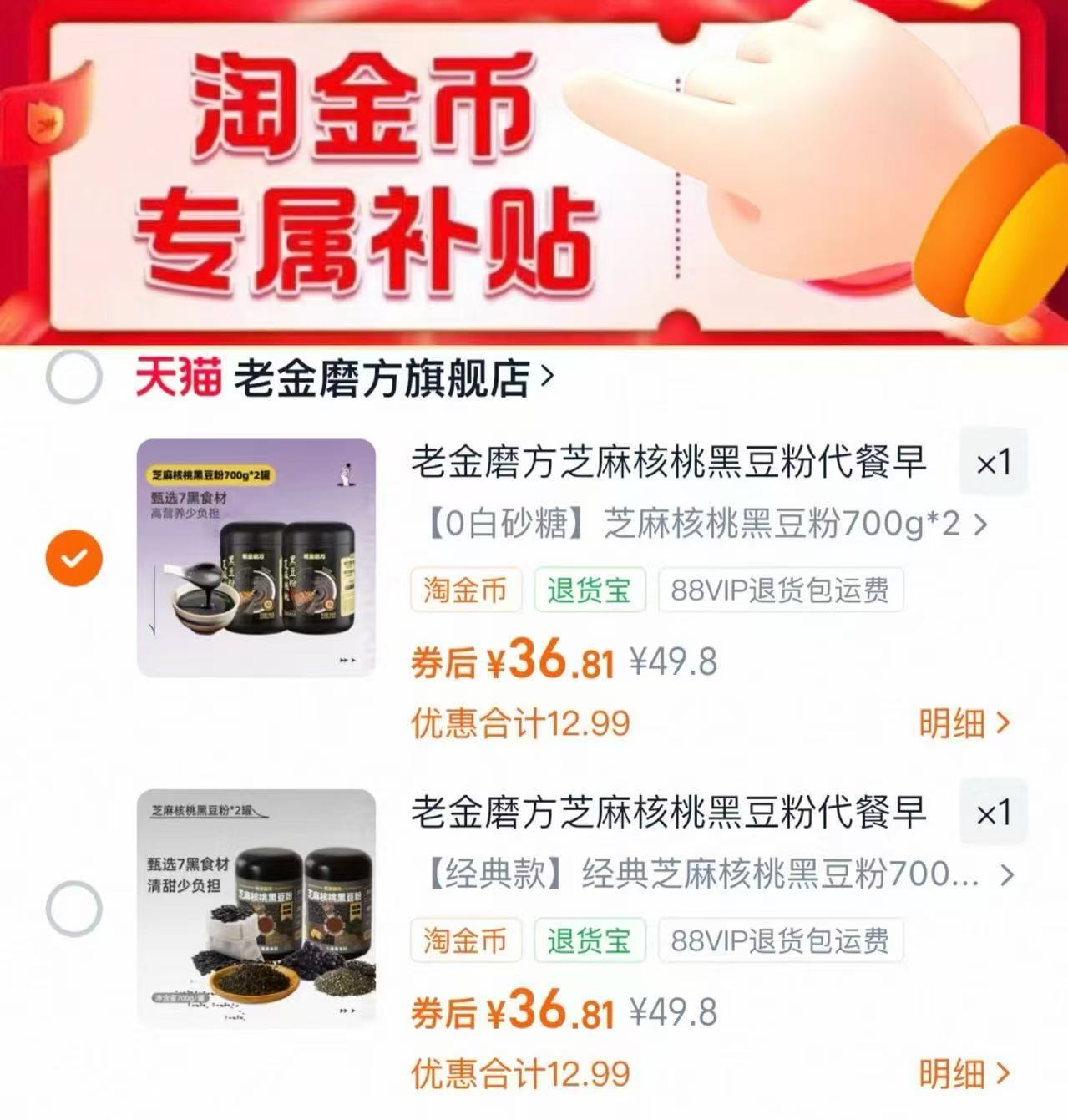
Task: Open the 淘金币 tag on second product
Action: (x=465, y=940)
